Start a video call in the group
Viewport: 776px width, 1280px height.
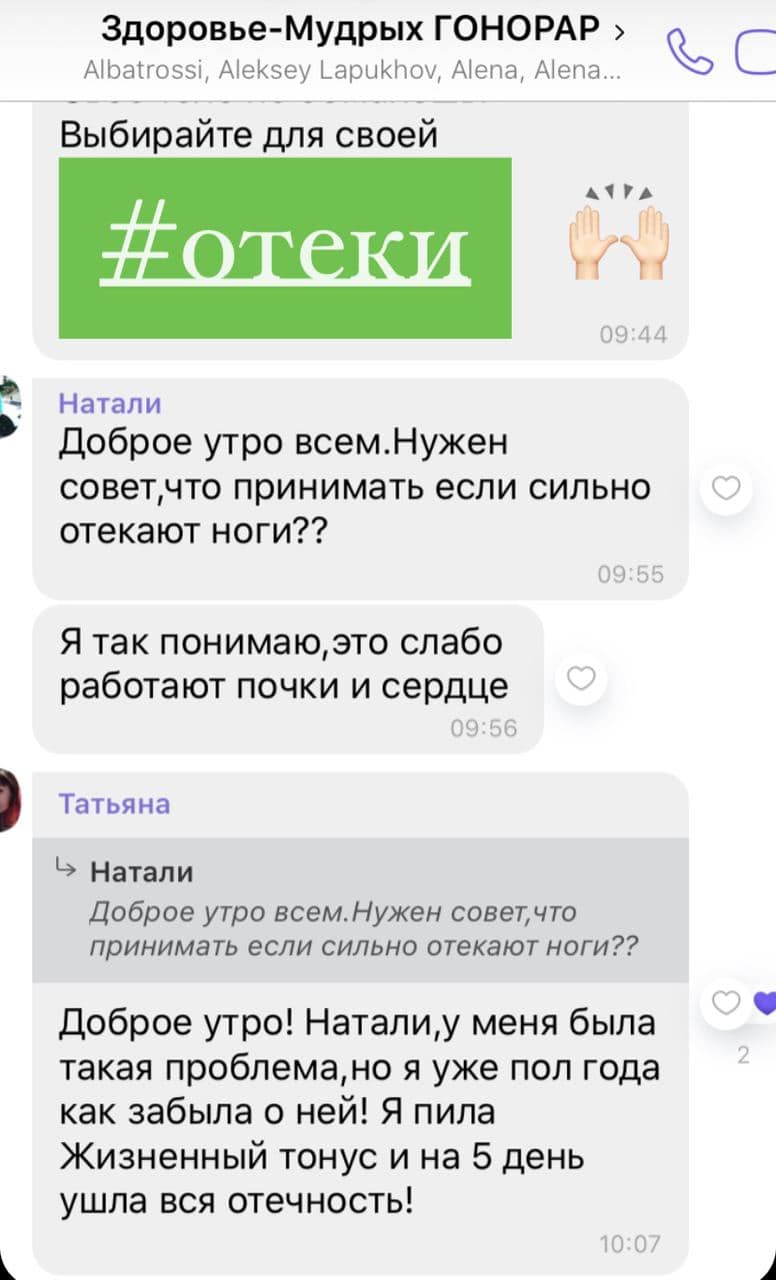coord(758,52)
